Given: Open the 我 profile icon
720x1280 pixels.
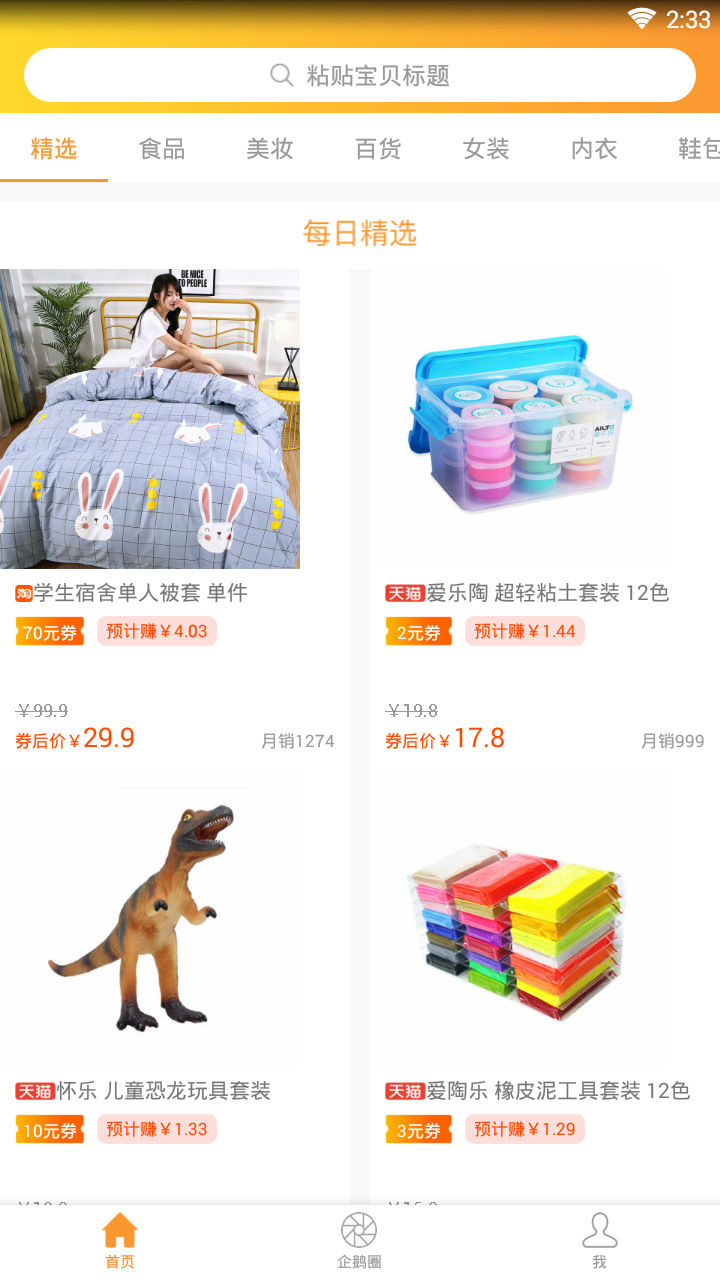Looking at the screenshot, I should click(600, 1230).
